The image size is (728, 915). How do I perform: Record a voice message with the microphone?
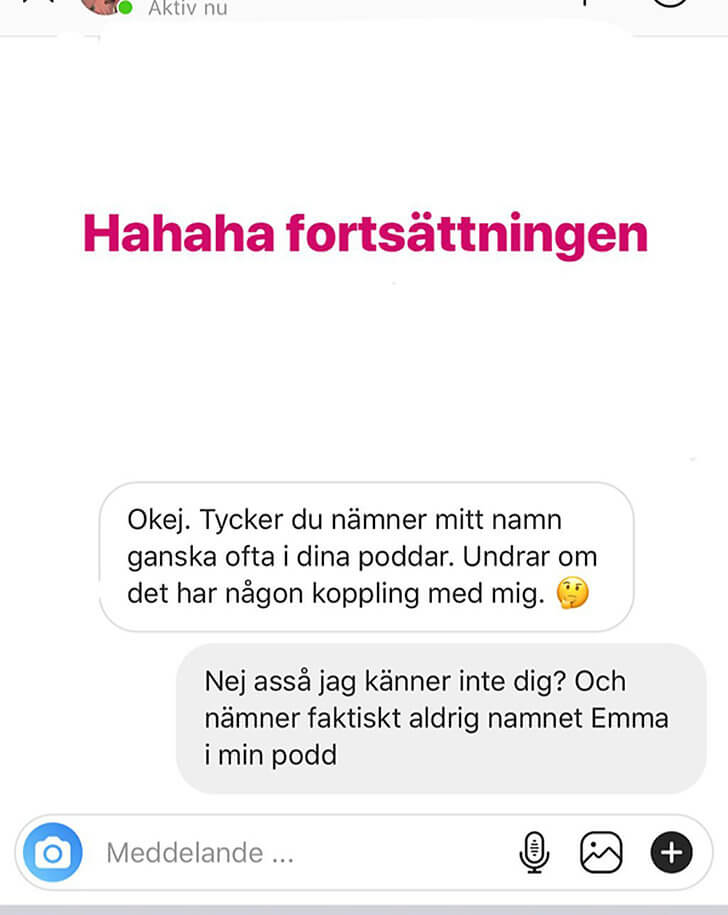535,852
